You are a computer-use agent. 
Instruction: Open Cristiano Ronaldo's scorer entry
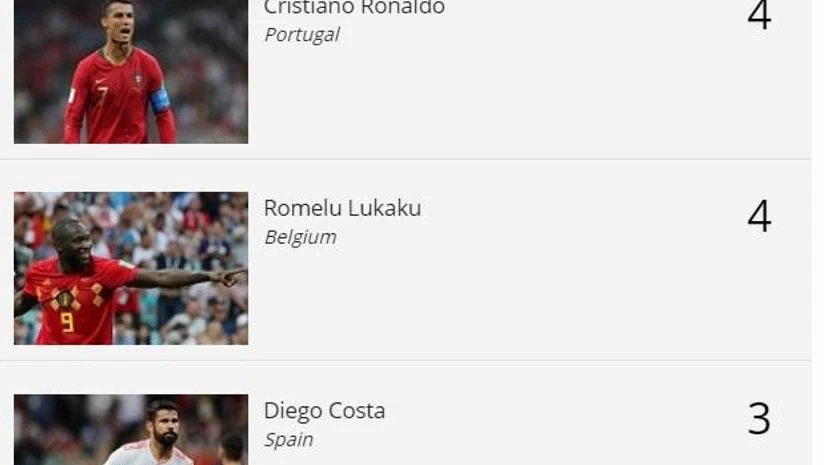354,9
